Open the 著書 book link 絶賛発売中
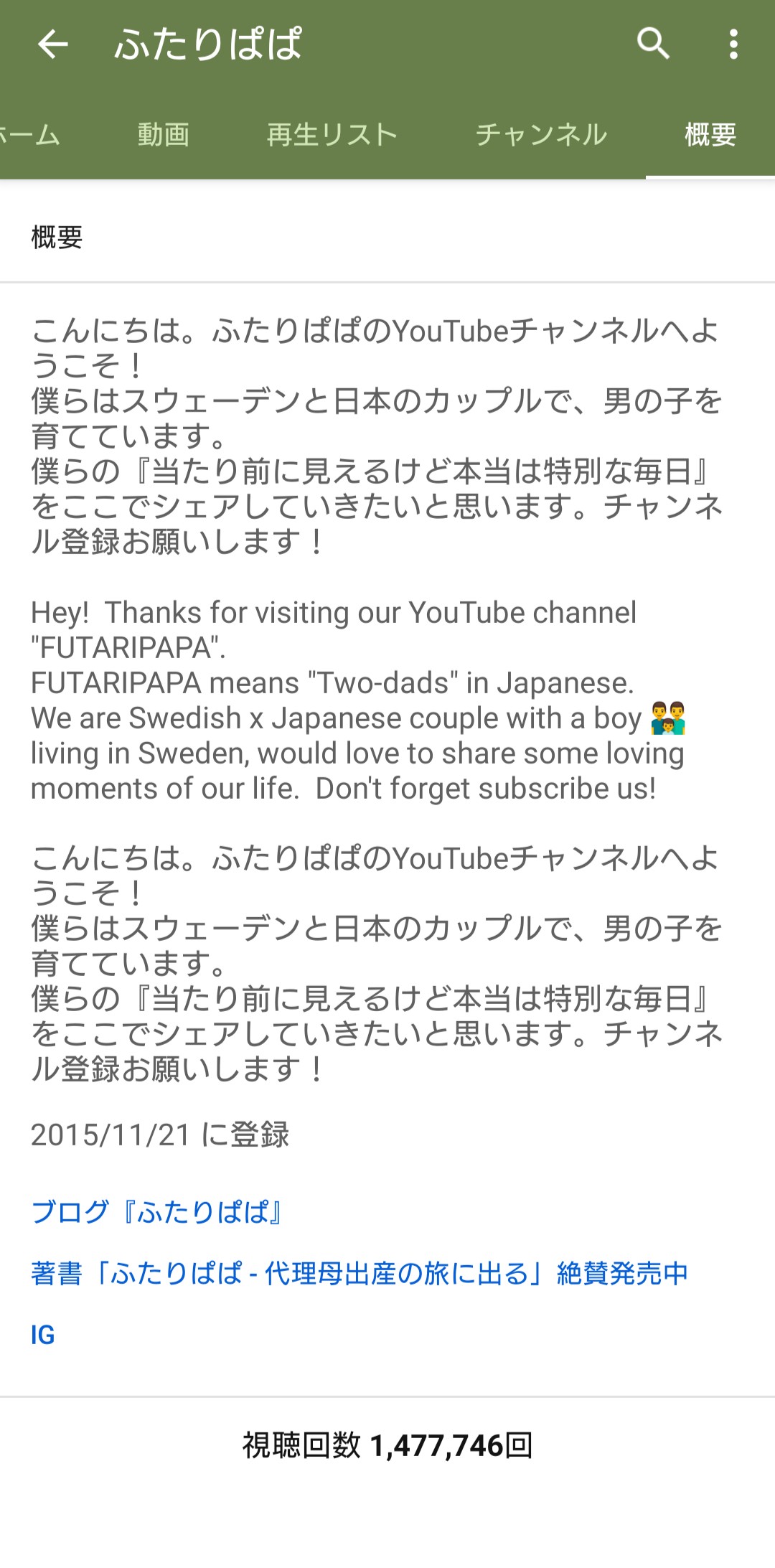This screenshot has height=1568, width=775. [360, 1273]
